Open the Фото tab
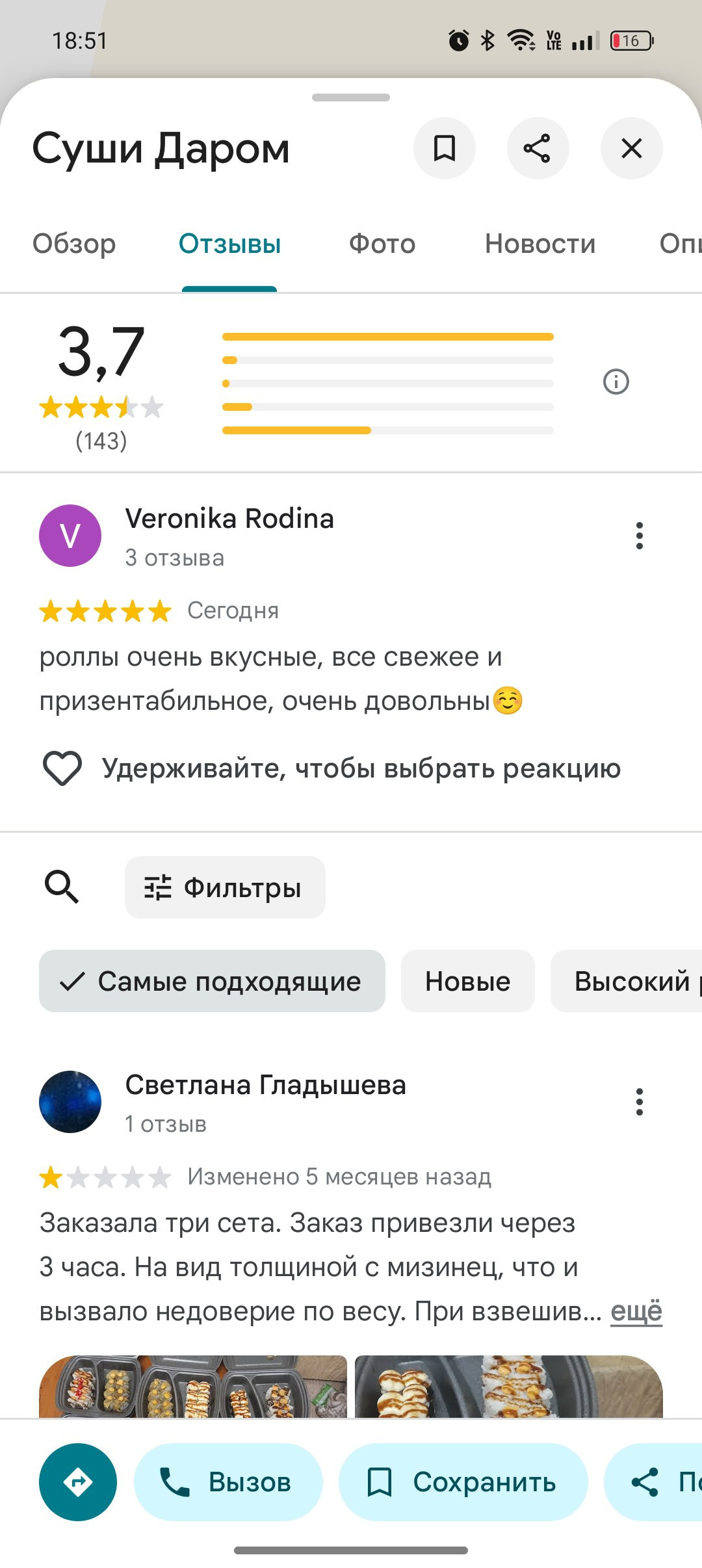Screen dimensions: 702x1568 [x=382, y=244]
